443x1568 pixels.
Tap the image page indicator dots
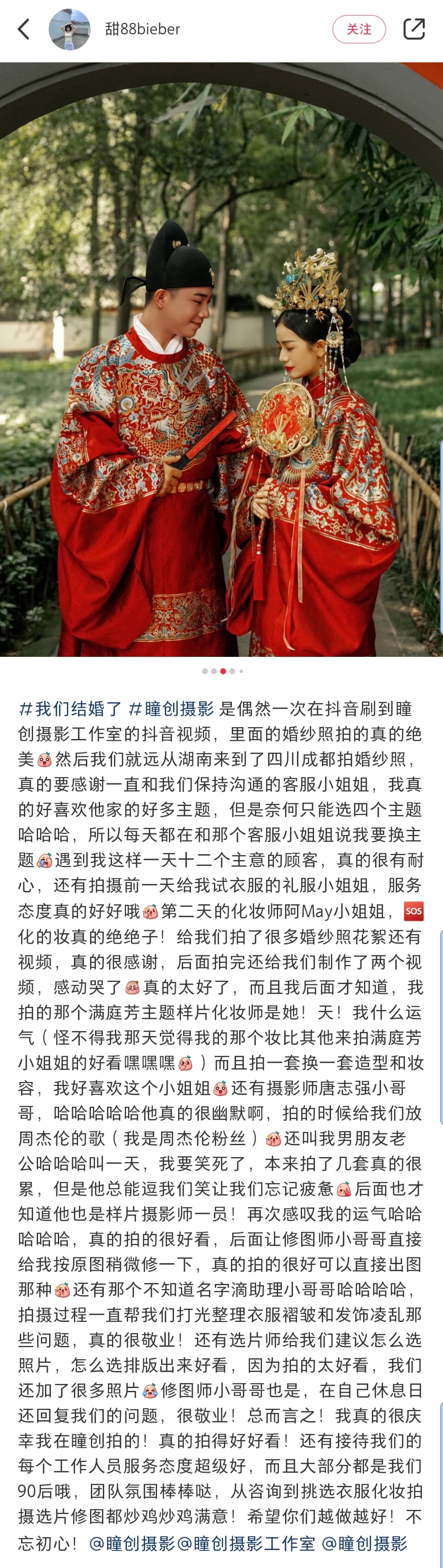tap(222, 671)
